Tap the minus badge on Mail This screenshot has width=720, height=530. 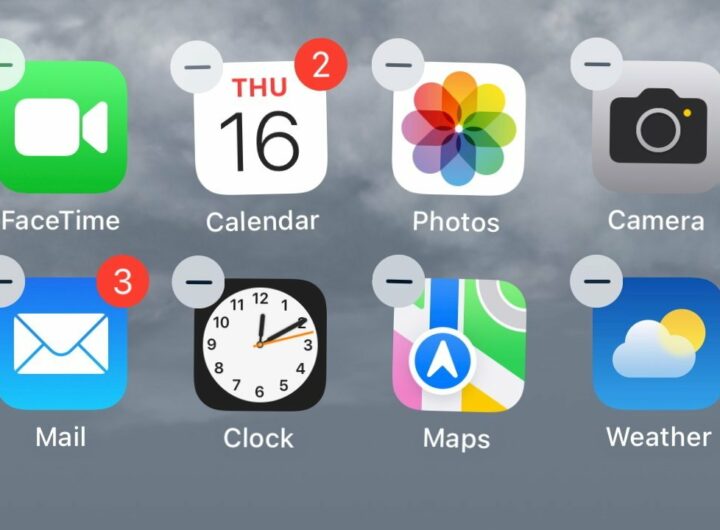6,282
